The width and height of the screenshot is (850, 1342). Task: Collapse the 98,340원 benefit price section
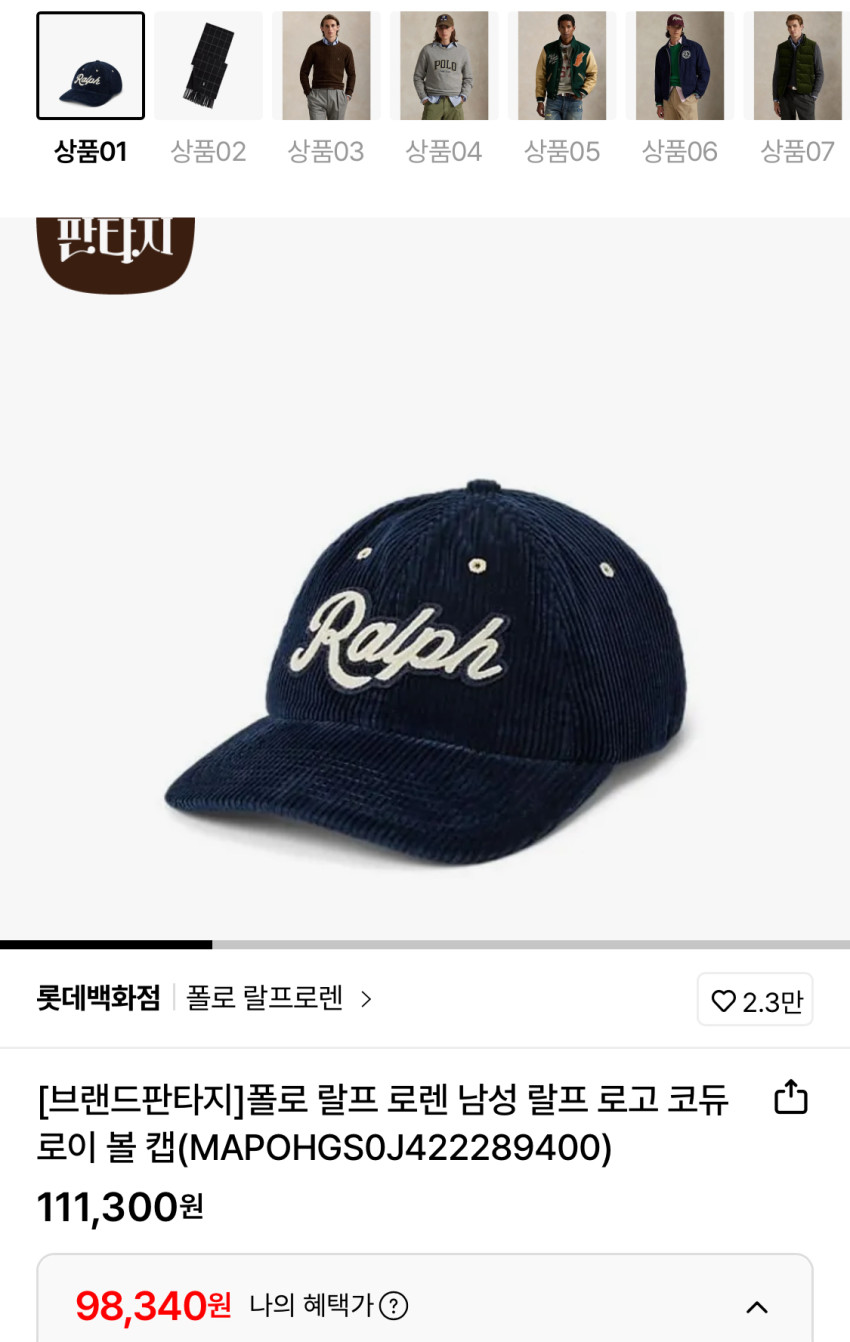[x=757, y=1307]
